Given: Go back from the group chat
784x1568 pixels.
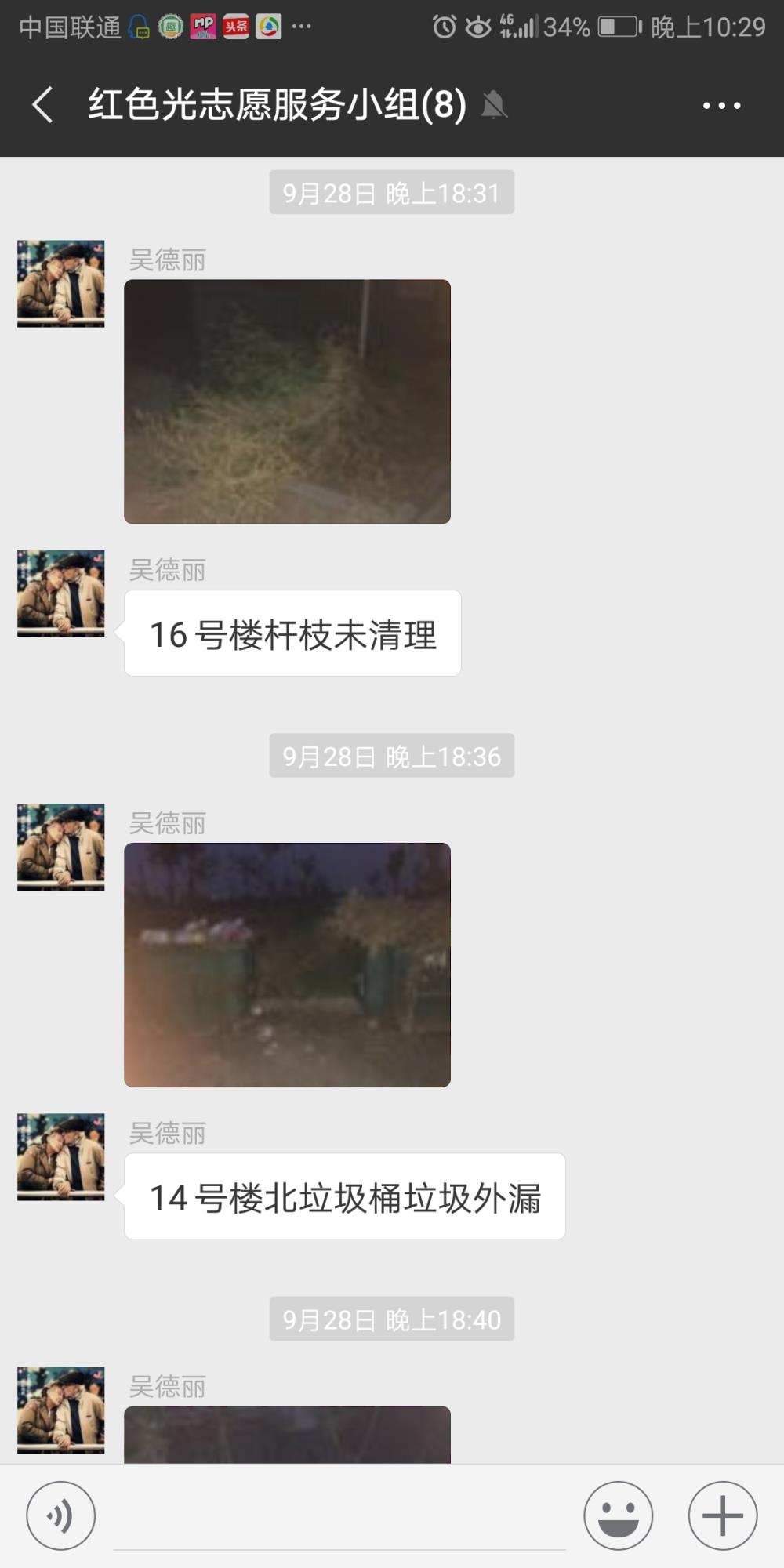Looking at the screenshot, I should tap(43, 105).
